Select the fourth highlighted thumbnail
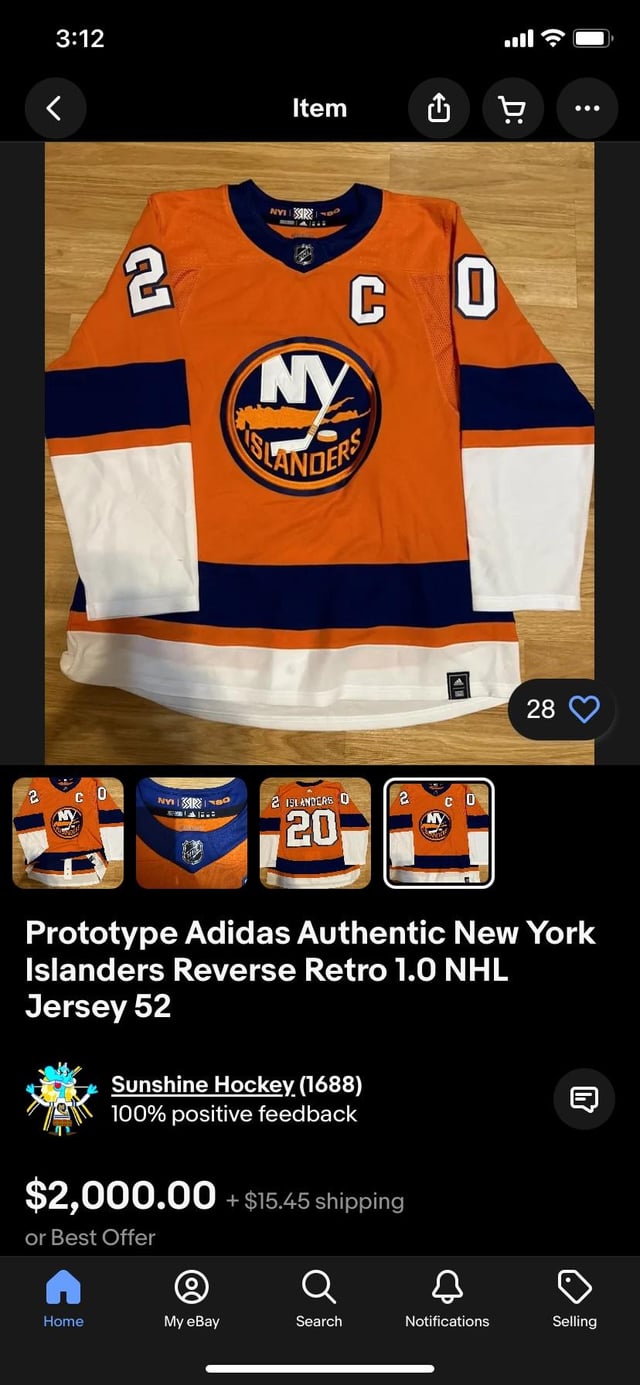The image size is (640, 1385). (439, 833)
